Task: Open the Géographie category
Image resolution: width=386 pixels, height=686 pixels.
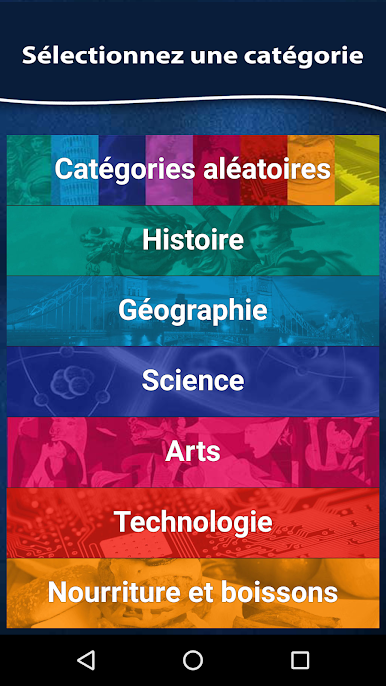Action: tap(193, 311)
